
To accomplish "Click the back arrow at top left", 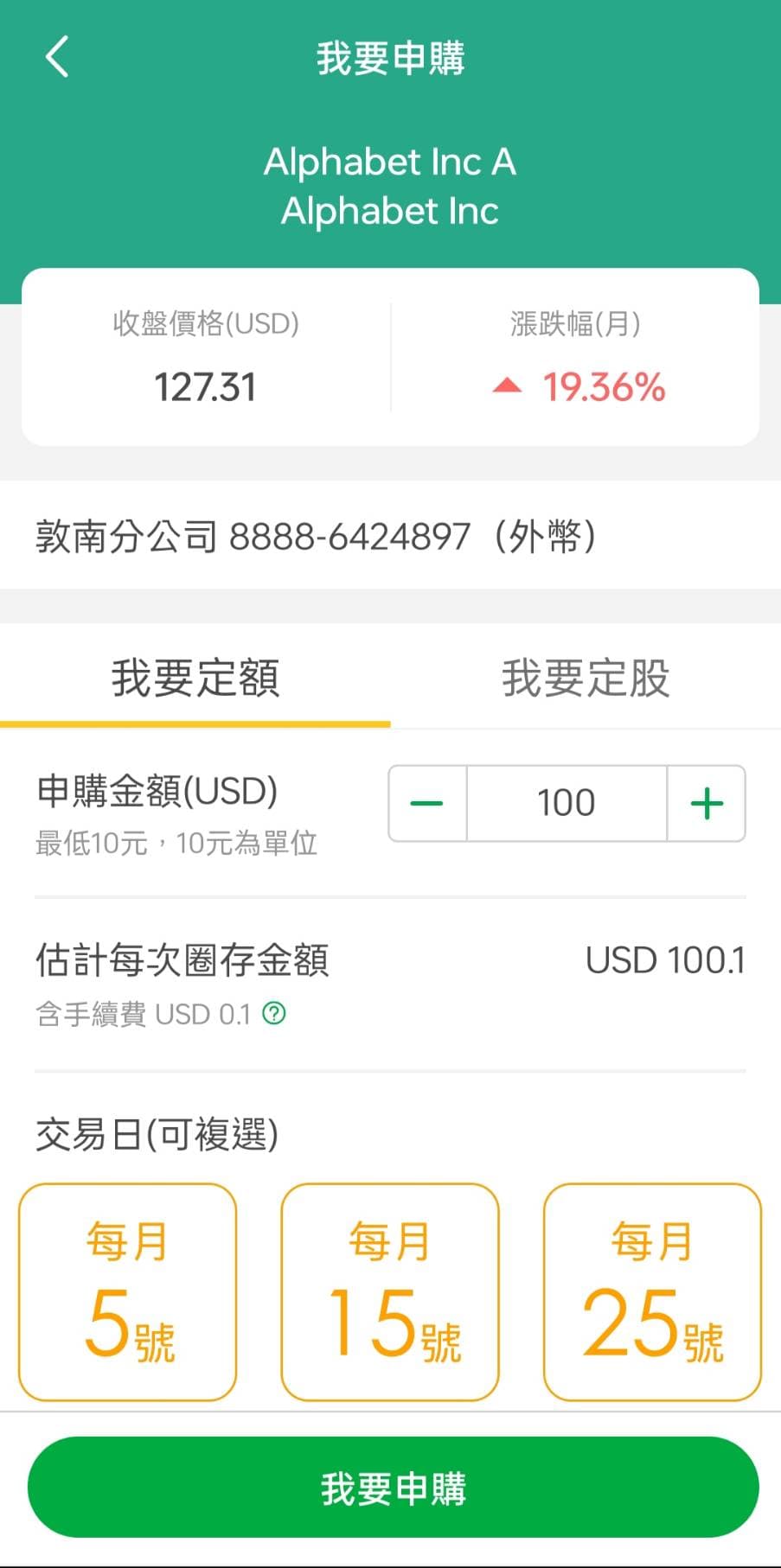I will (56, 57).
